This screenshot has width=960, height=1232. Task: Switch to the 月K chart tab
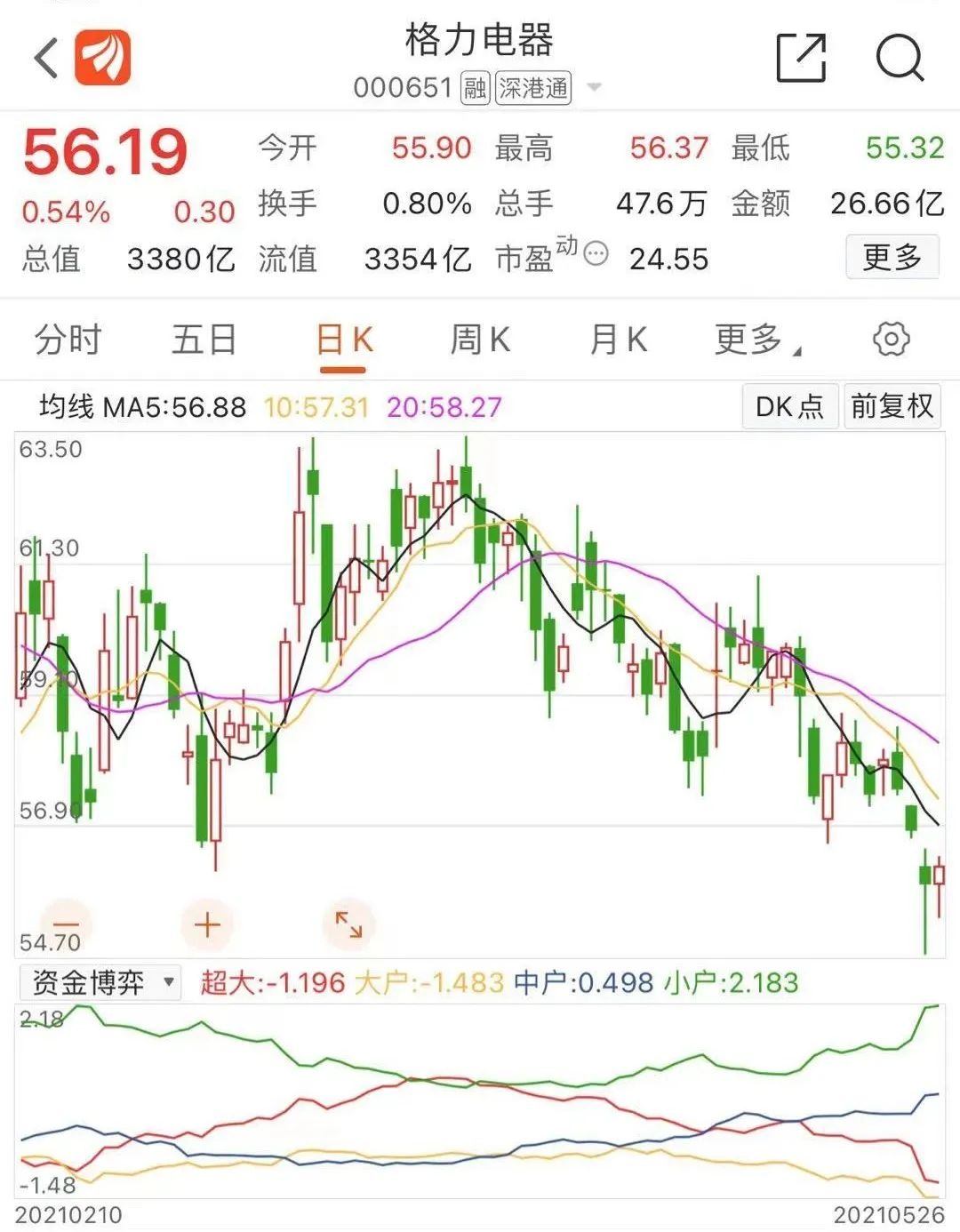[x=618, y=340]
